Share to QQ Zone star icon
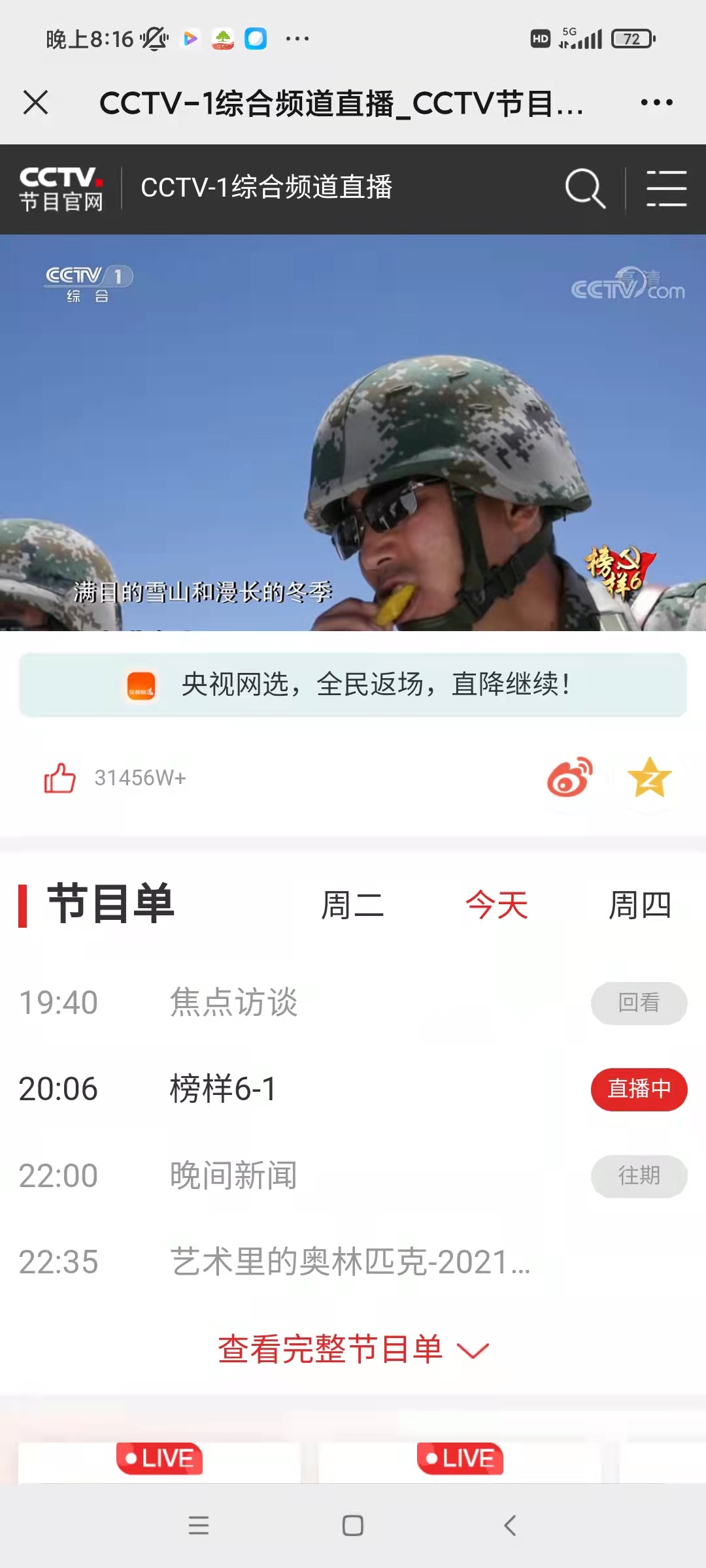The height and width of the screenshot is (1568, 706). (649, 777)
